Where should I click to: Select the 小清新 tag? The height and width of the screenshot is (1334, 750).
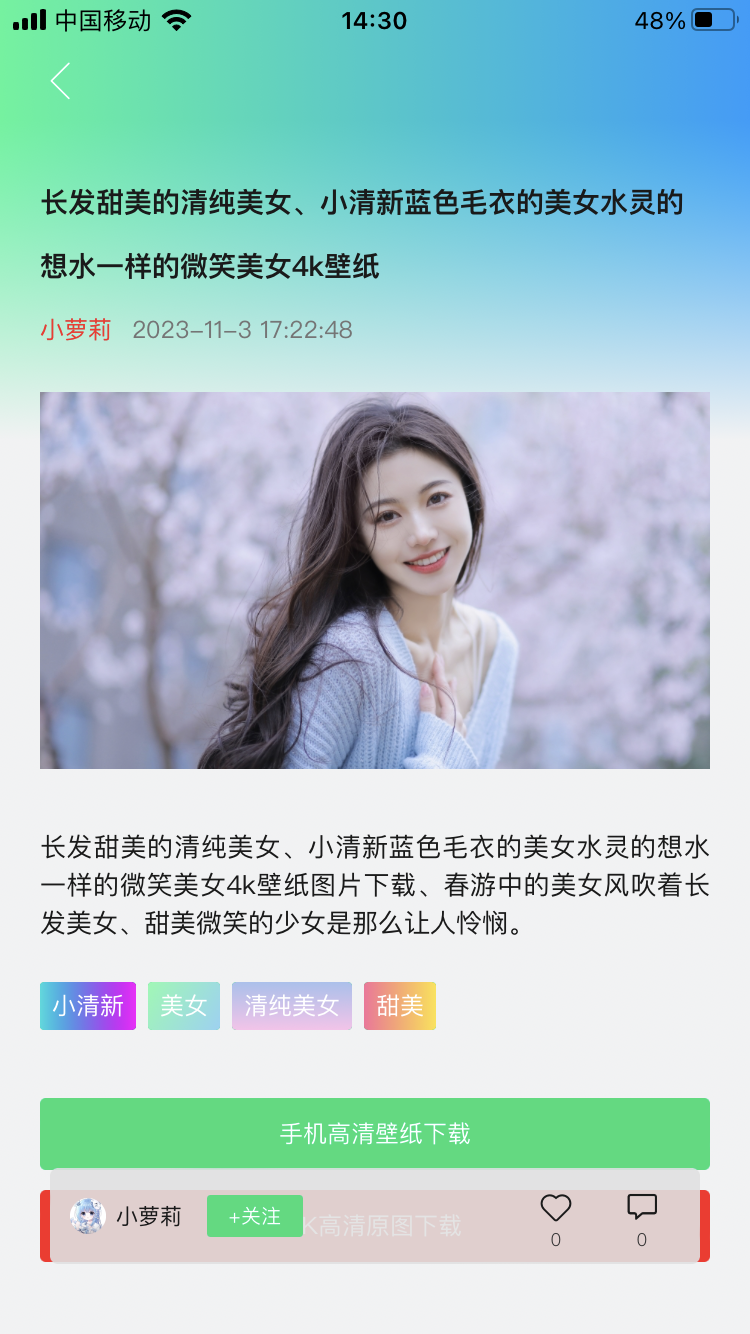pos(88,1006)
